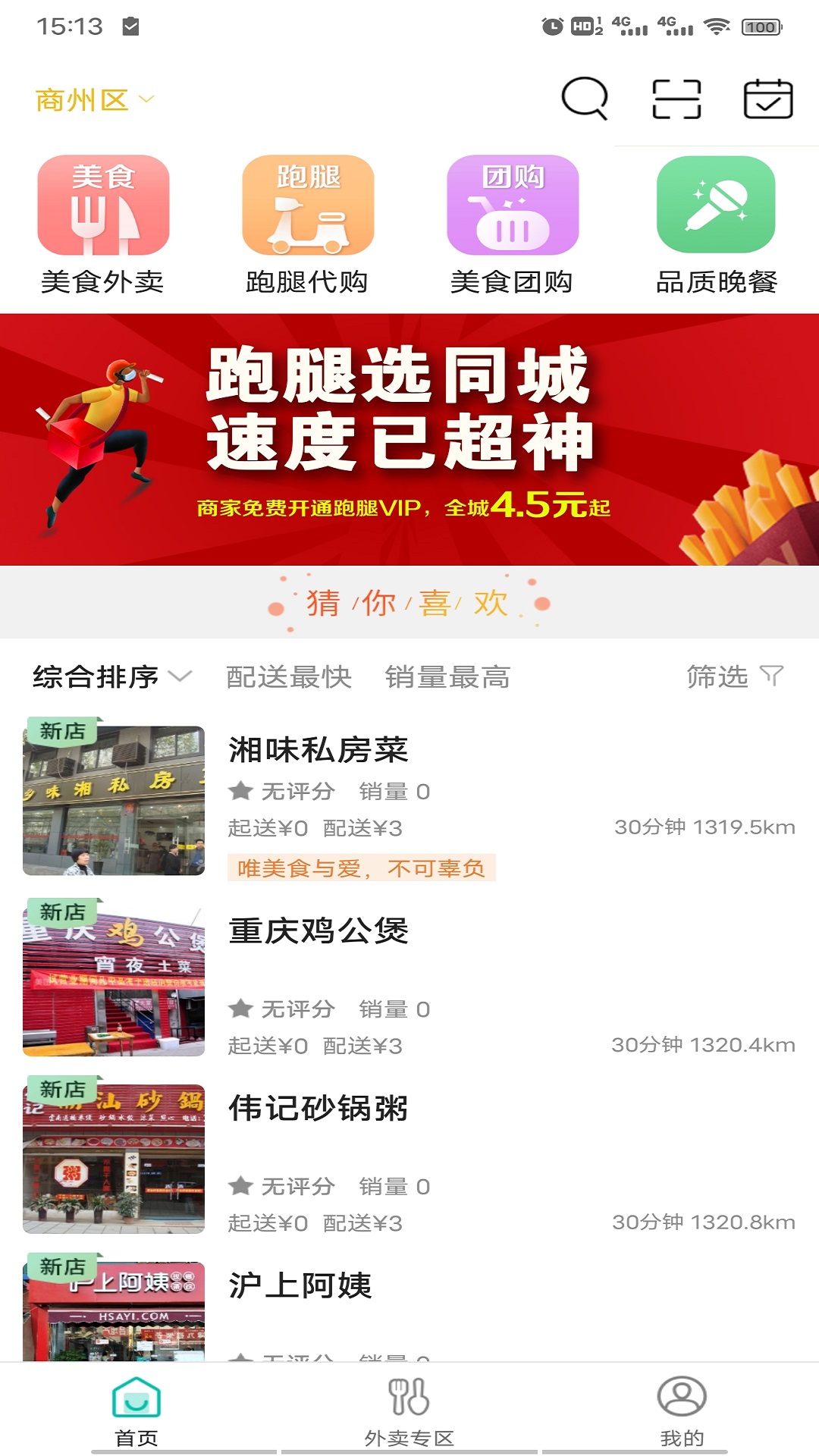This screenshot has height=1456, width=819.
Task: Tap the star rating icon for 湘味私房菜
Action: (x=240, y=791)
